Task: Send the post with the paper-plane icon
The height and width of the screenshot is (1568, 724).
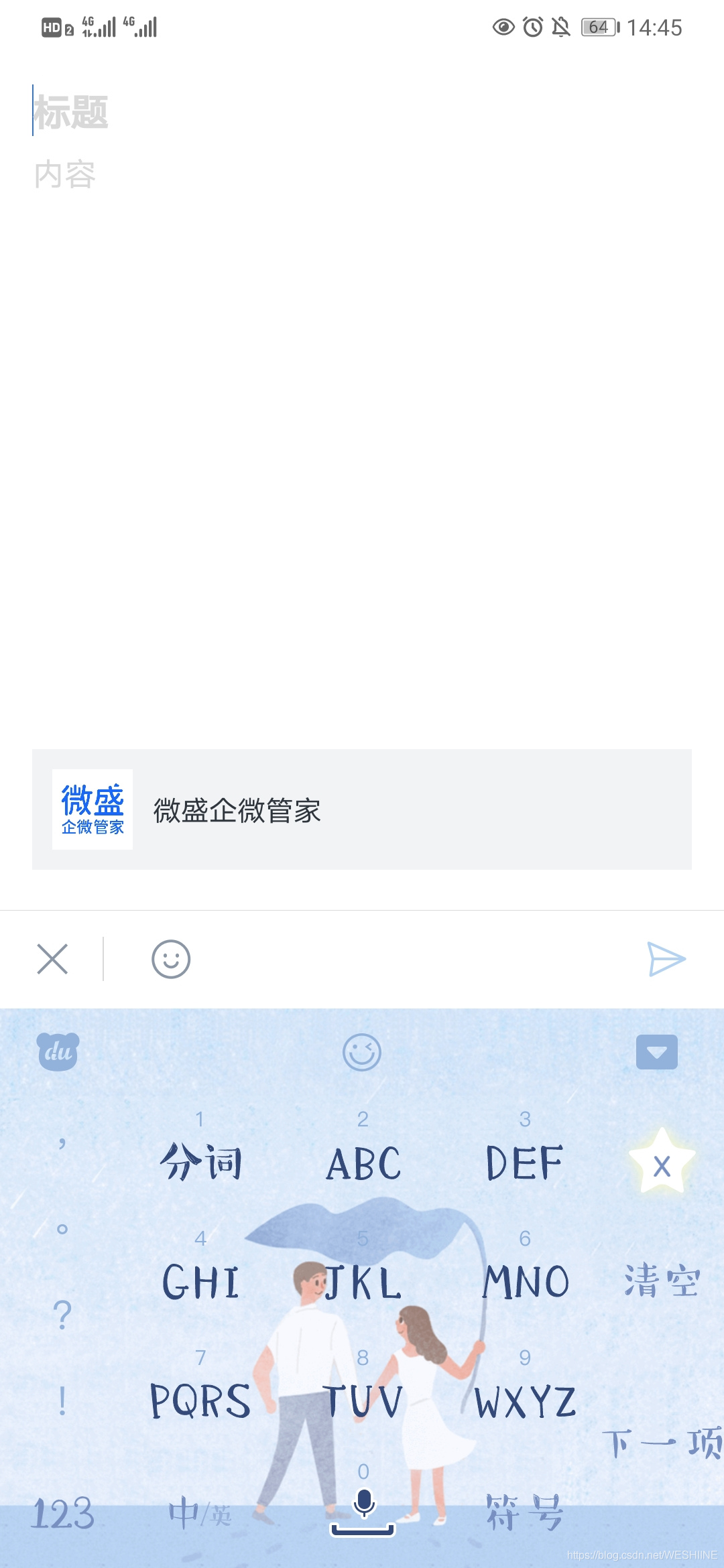Action: point(666,959)
